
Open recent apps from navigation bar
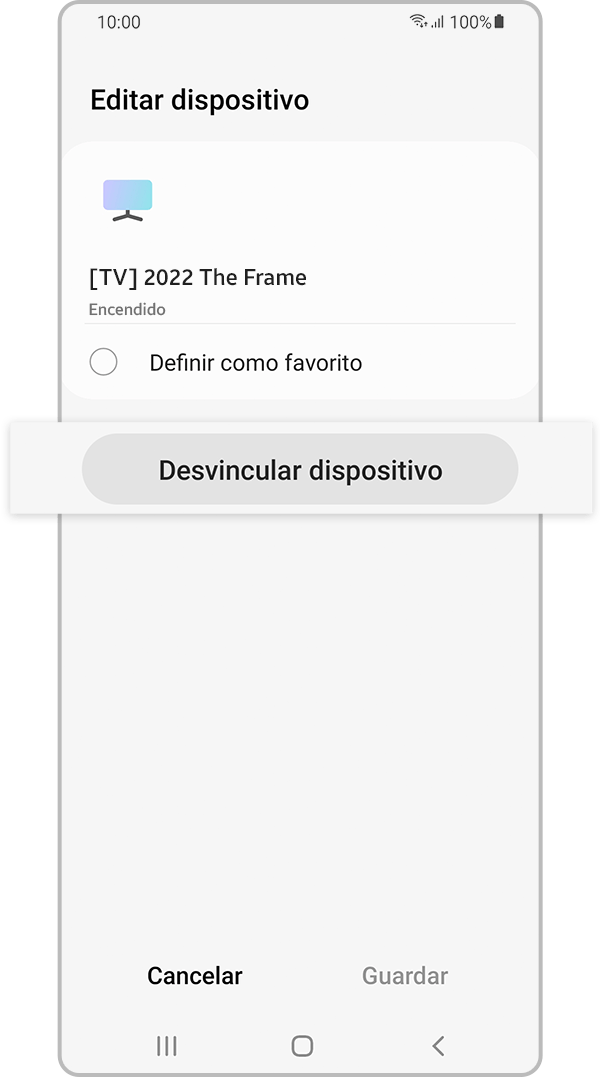point(167,1046)
